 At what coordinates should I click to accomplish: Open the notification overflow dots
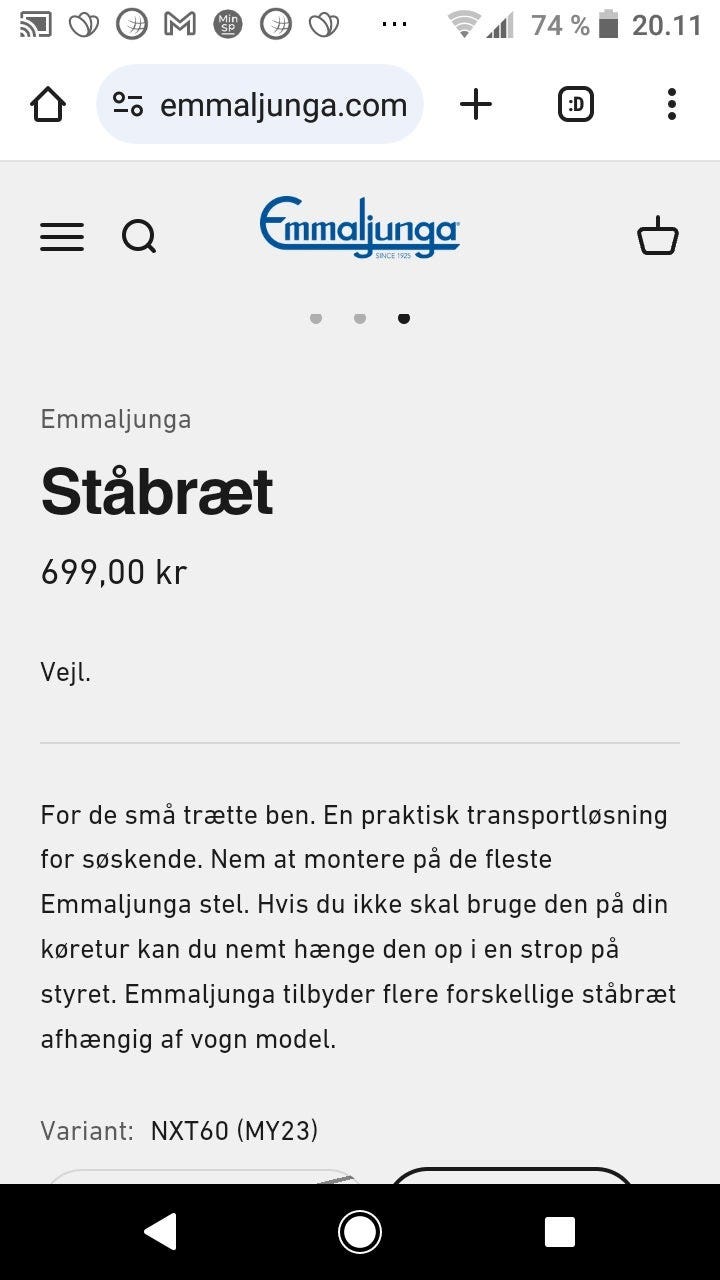click(x=394, y=24)
